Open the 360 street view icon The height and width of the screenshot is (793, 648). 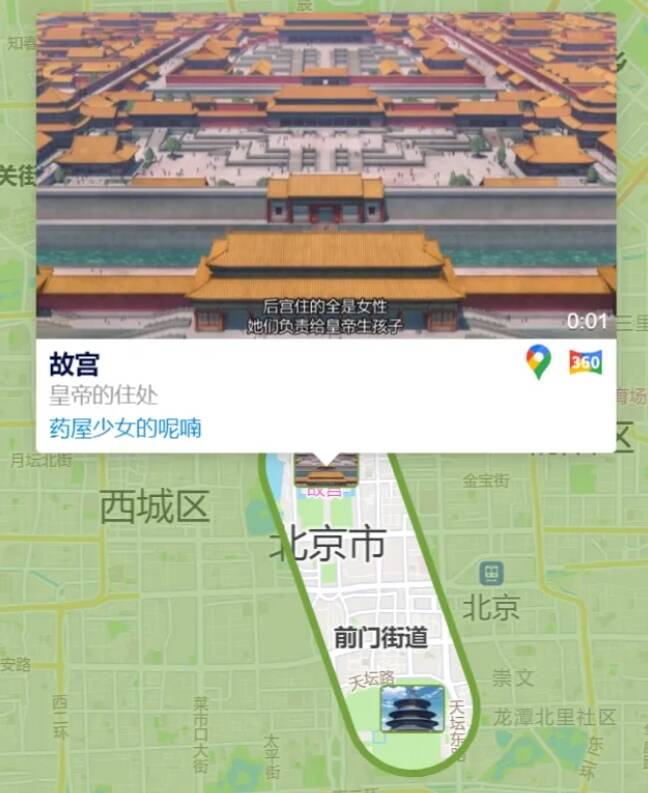click(x=586, y=362)
